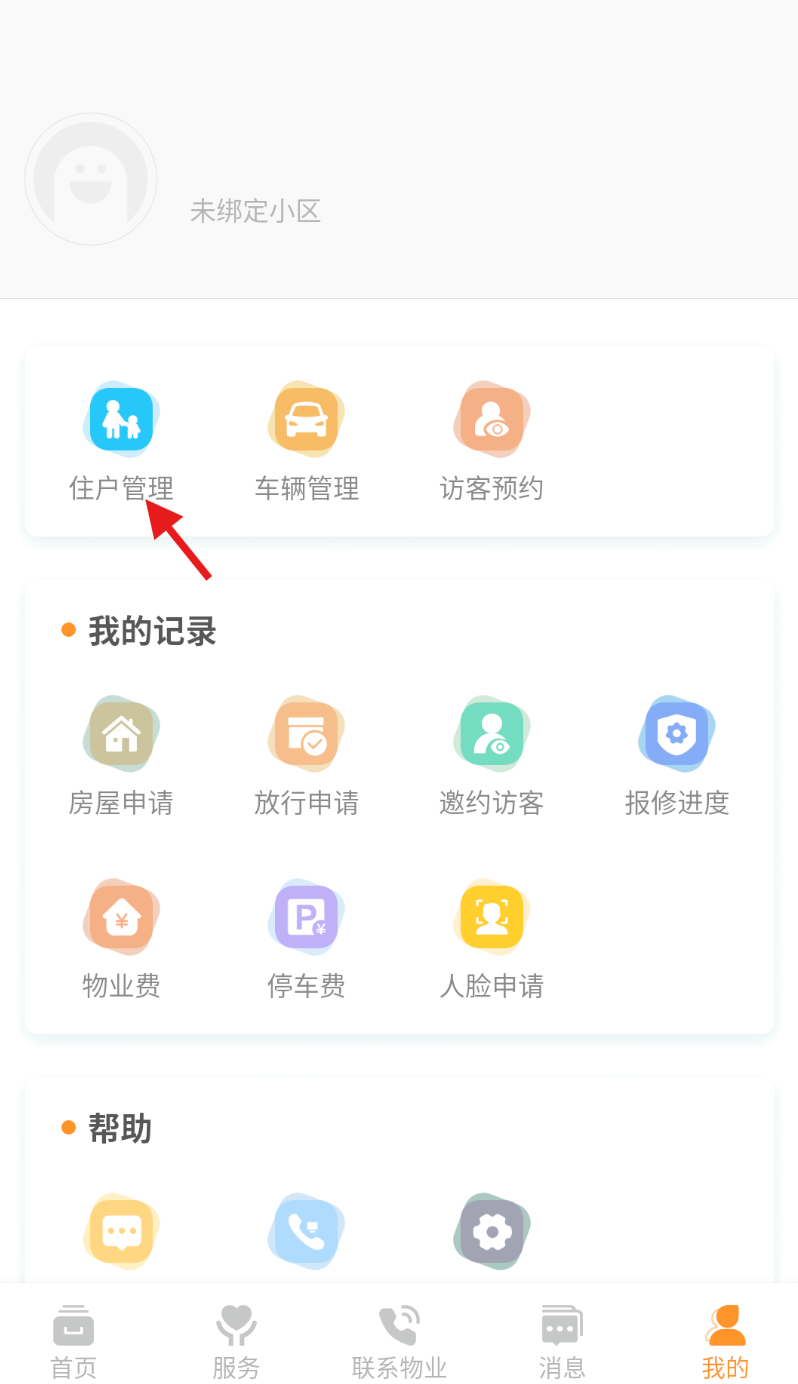Go to the 联系物业 tab
798x1384 pixels.
[x=399, y=1341]
